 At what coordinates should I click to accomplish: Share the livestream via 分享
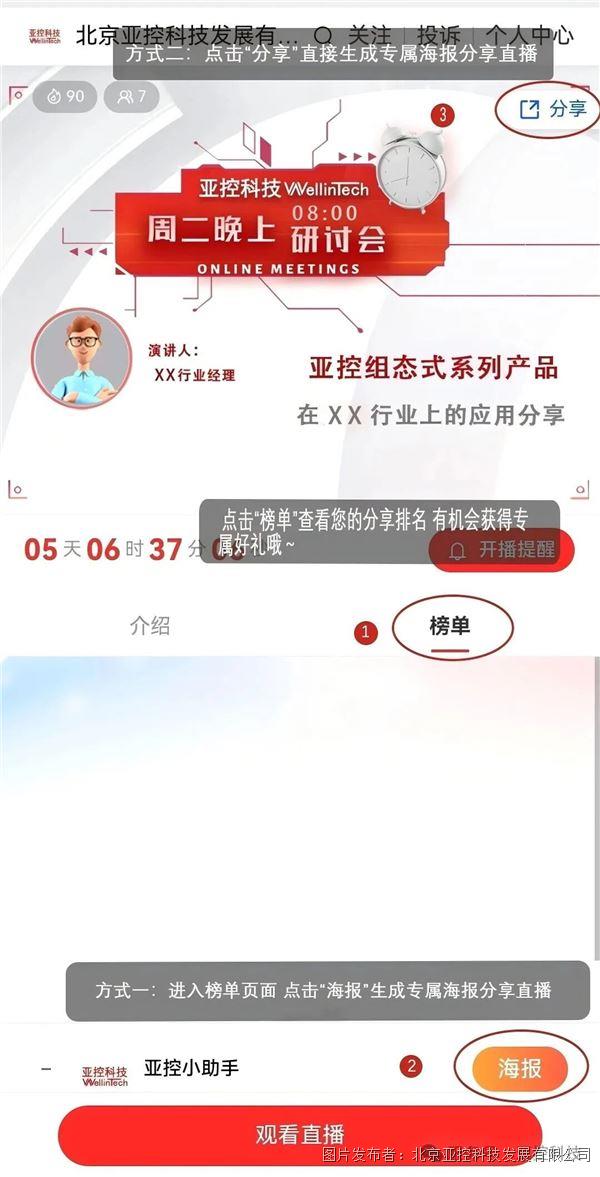coord(553,110)
